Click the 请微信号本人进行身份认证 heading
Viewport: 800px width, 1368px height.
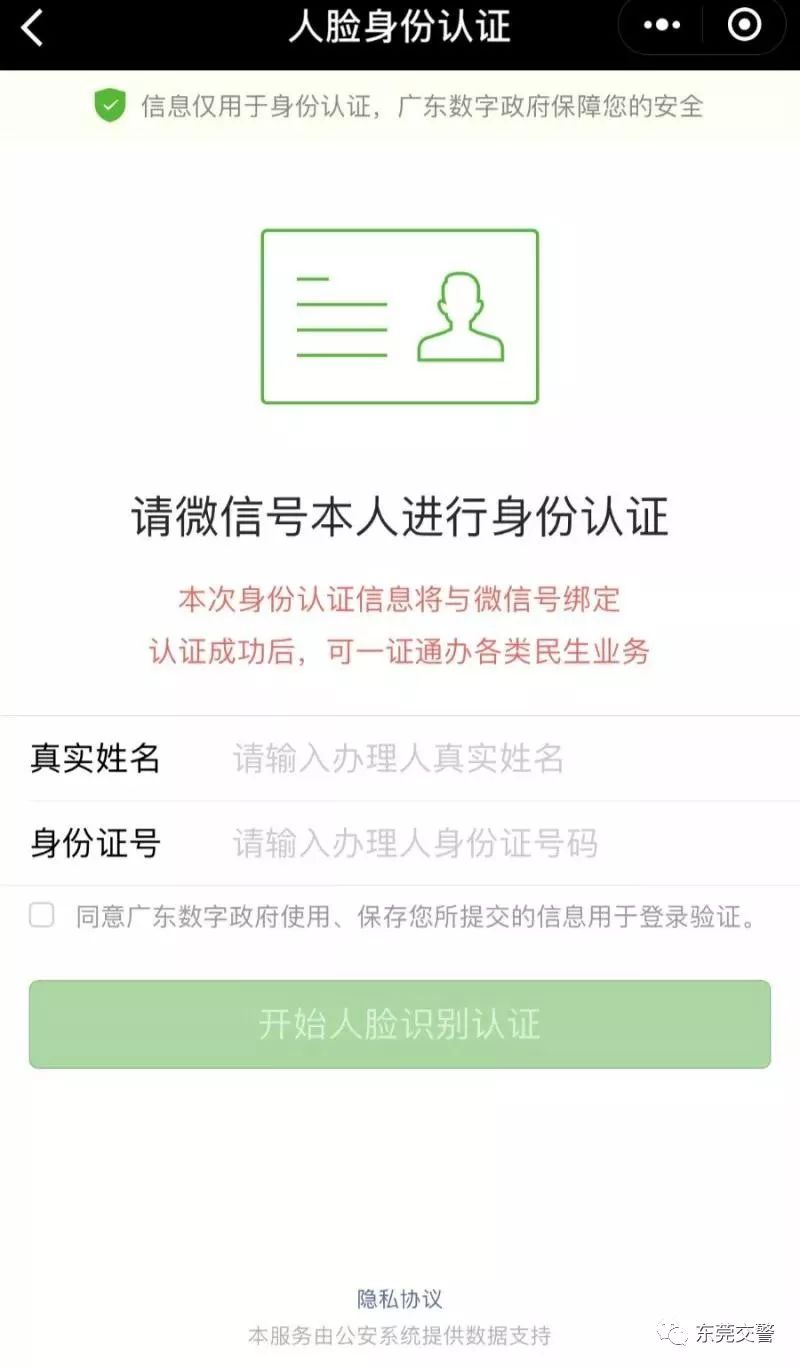[x=400, y=517]
